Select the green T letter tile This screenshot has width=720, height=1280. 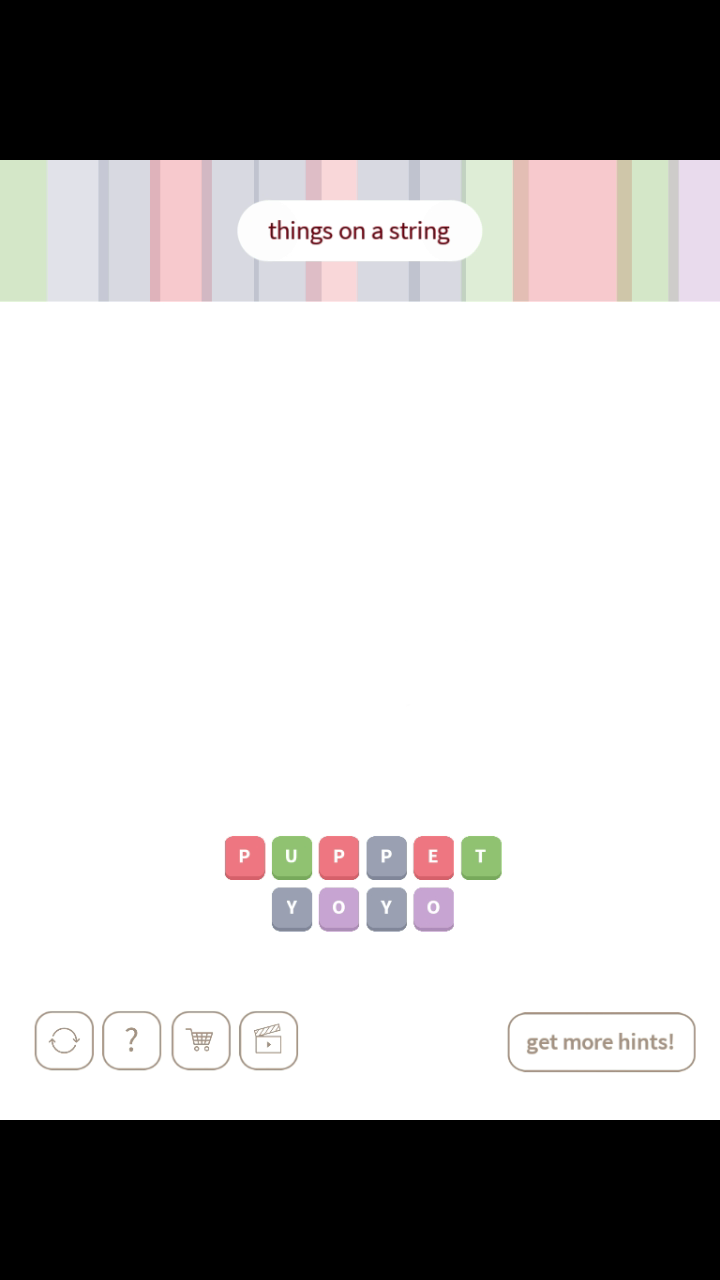coord(480,857)
